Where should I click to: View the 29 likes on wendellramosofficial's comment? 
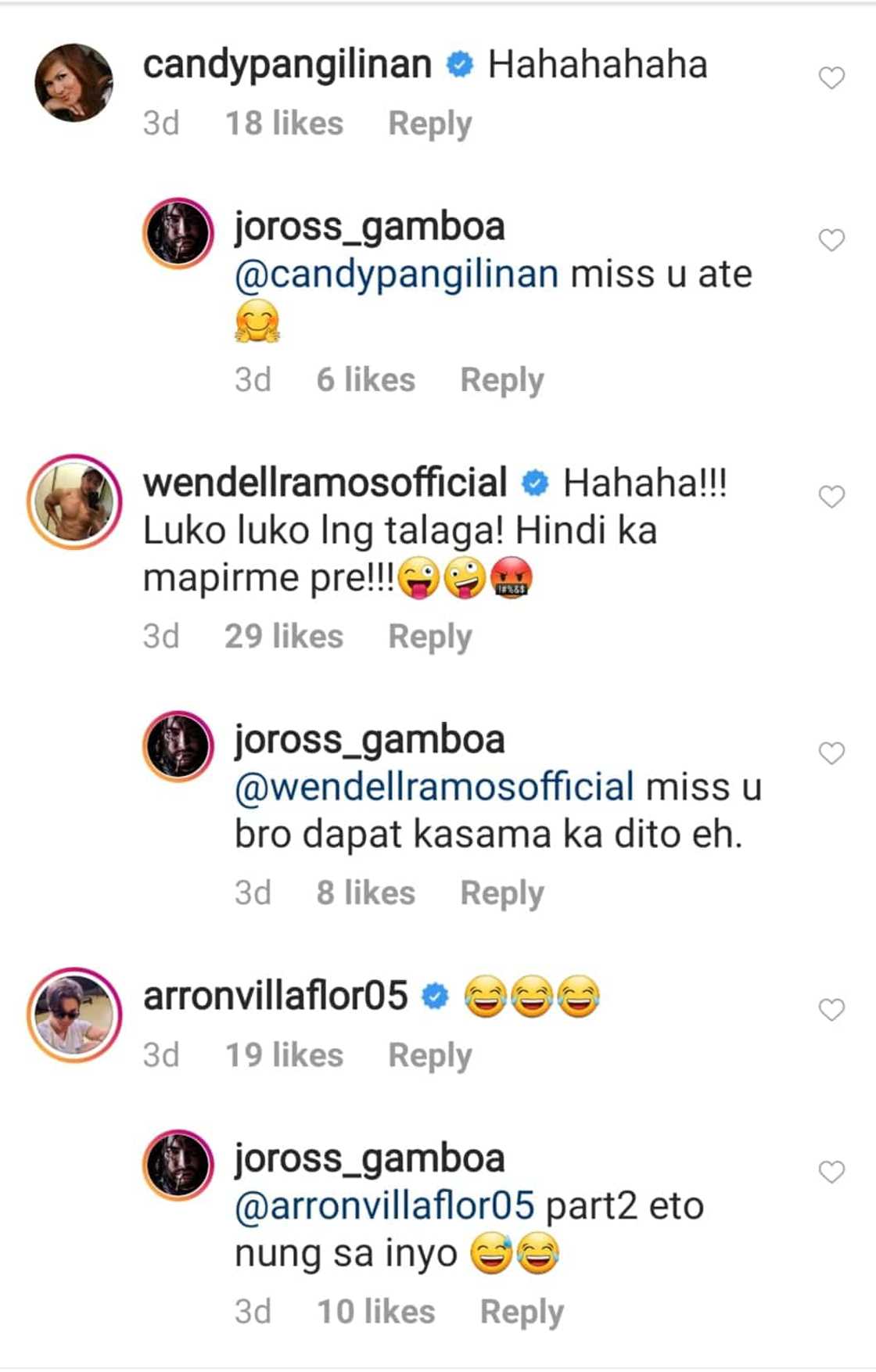283,637
